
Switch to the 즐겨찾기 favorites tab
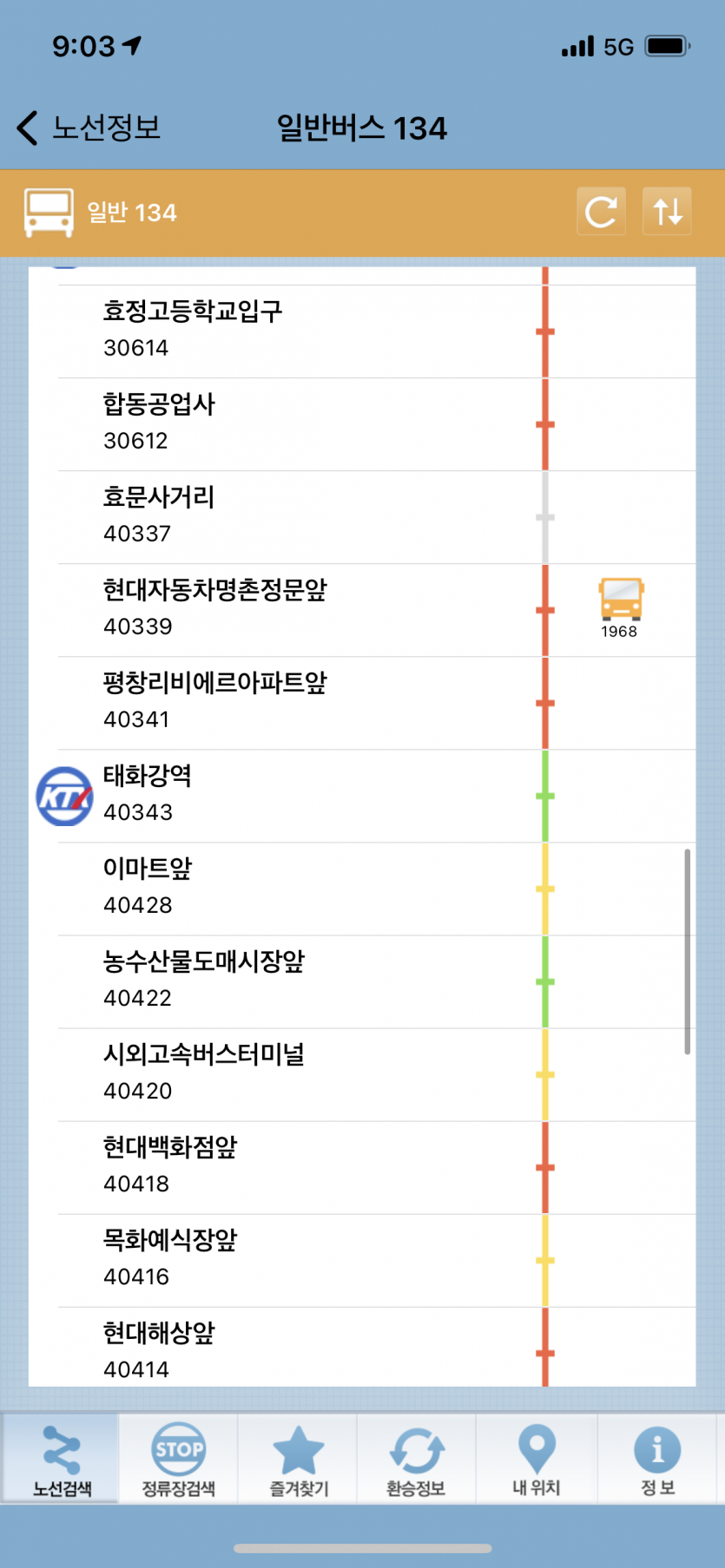(x=299, y=1459)
